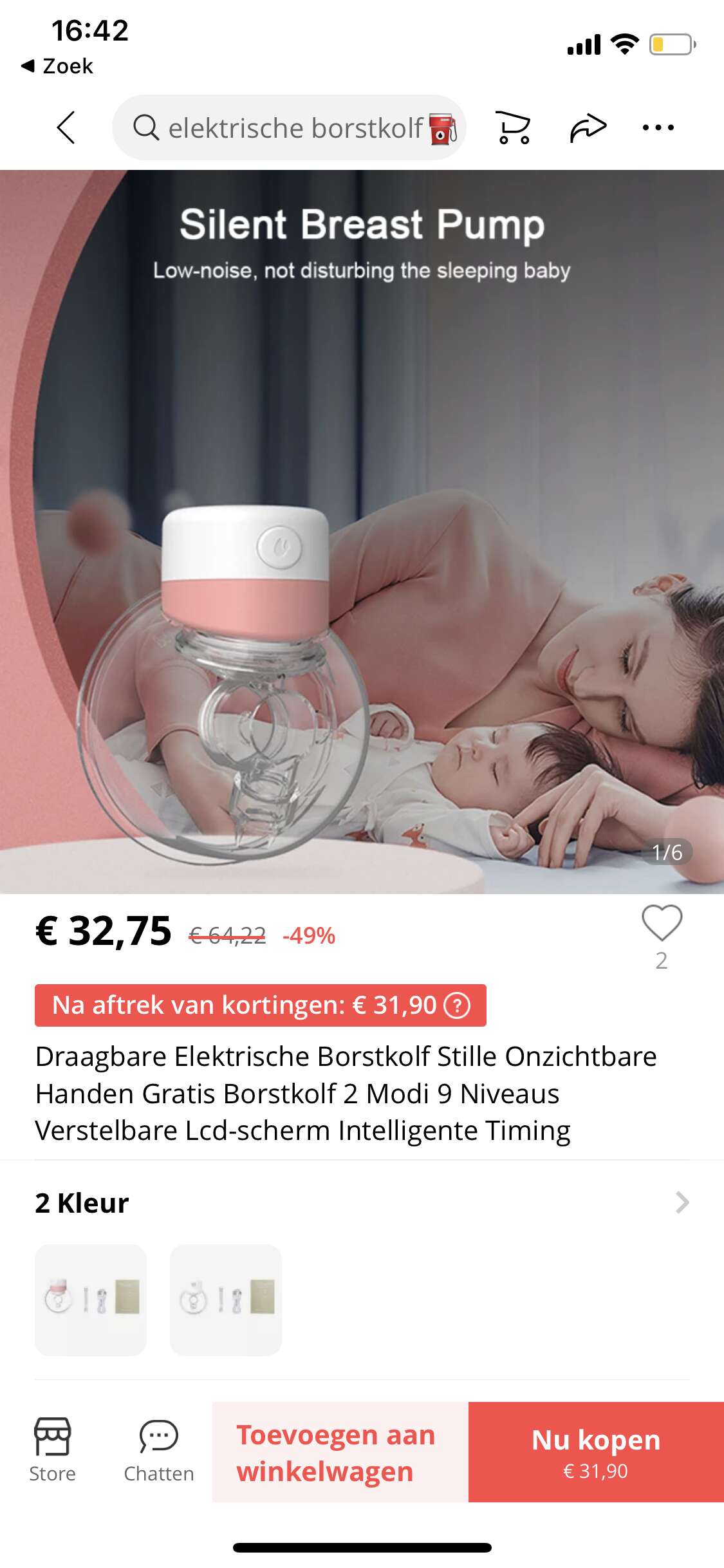Select the pink breast pump color

click(x=91, y=1300)
